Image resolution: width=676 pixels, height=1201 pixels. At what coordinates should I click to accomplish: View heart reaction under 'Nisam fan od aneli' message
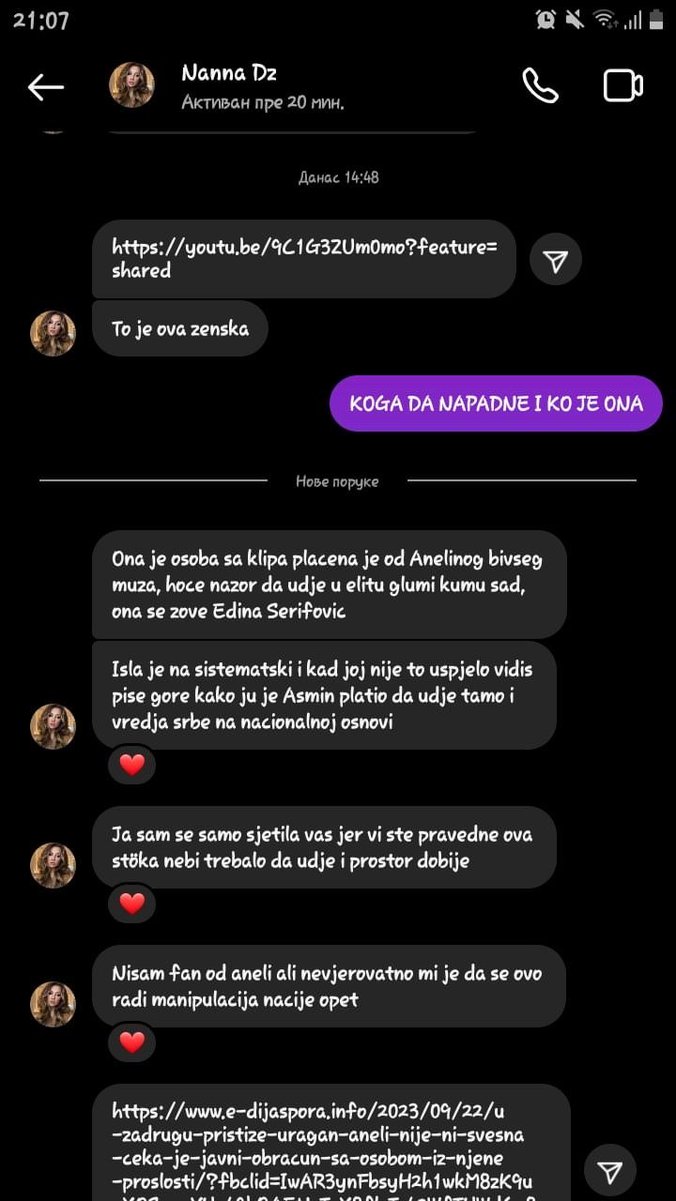click(x=132, y=1041)
